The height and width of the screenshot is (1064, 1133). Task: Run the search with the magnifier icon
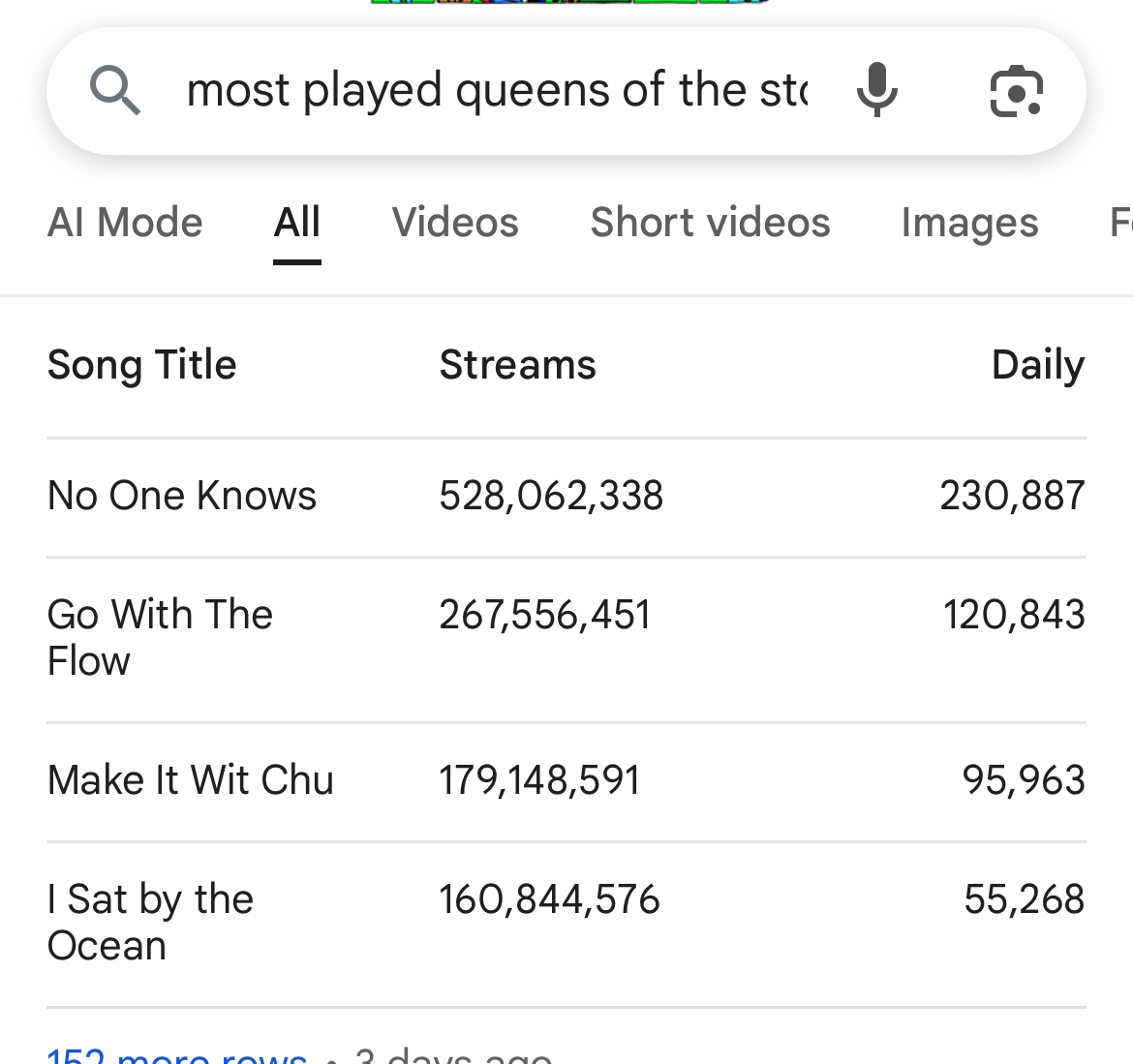(x=115, y=91)
